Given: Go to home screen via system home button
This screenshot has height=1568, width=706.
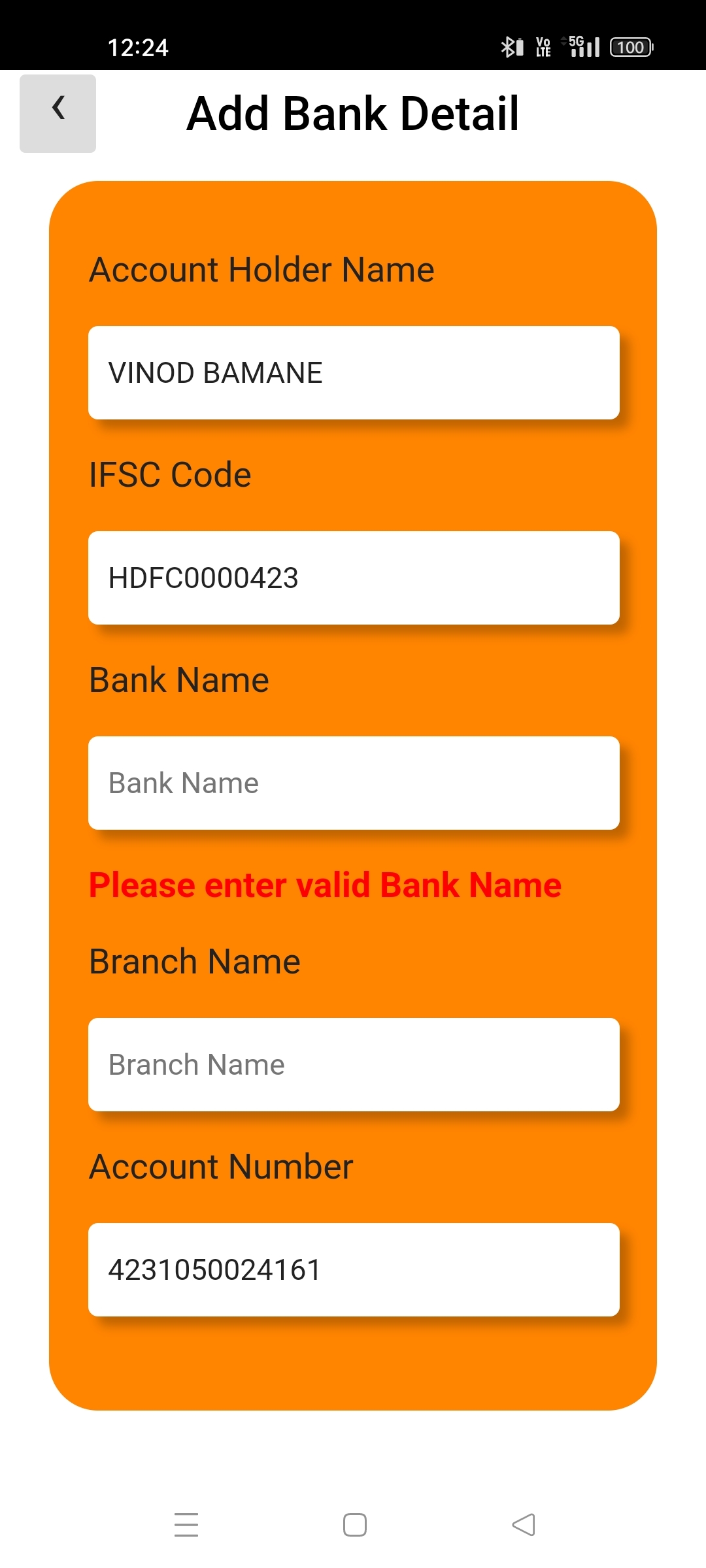Looking at the screenshot, I should pyautogui.click(x=355, y=1524).
